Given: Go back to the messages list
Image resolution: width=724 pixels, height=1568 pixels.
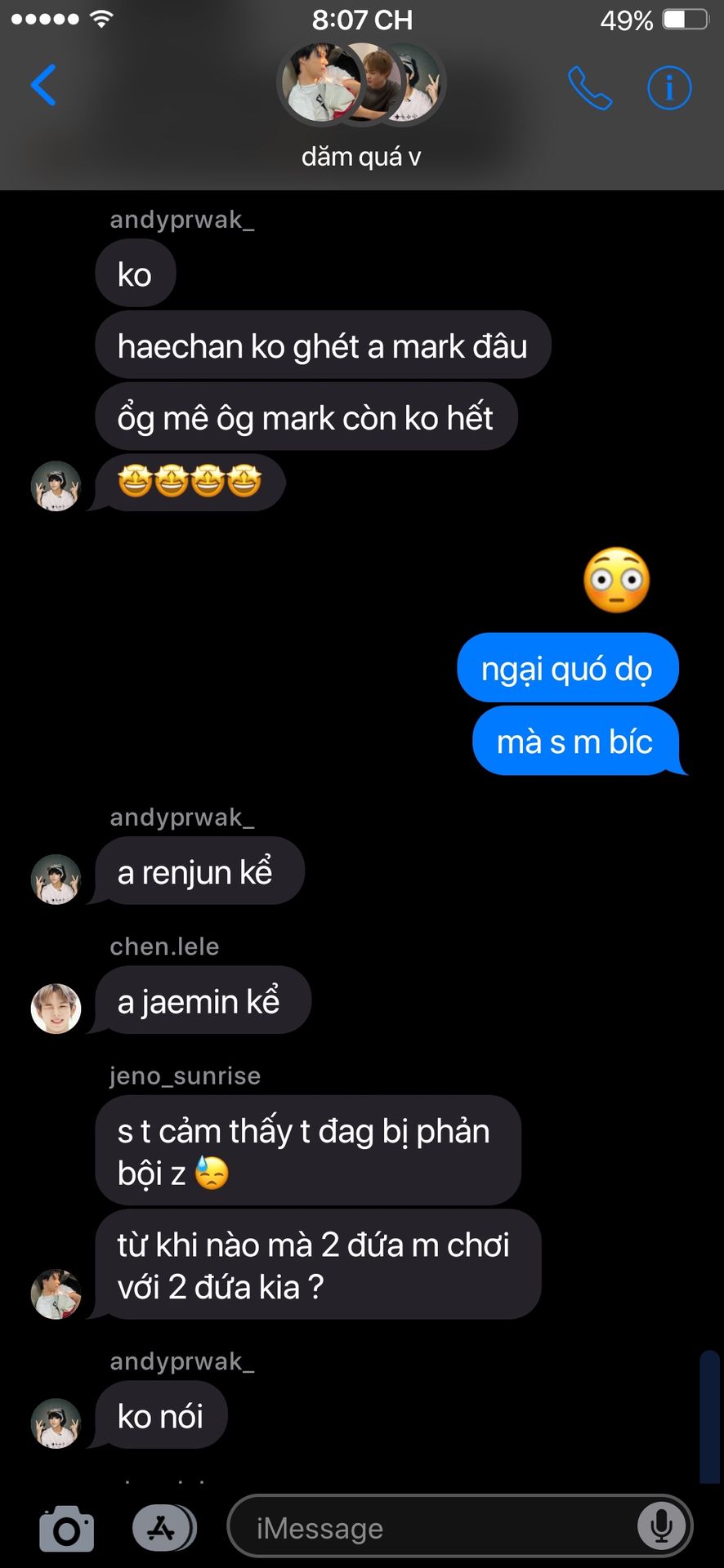Looking at the screenshot, I should 43,85.
